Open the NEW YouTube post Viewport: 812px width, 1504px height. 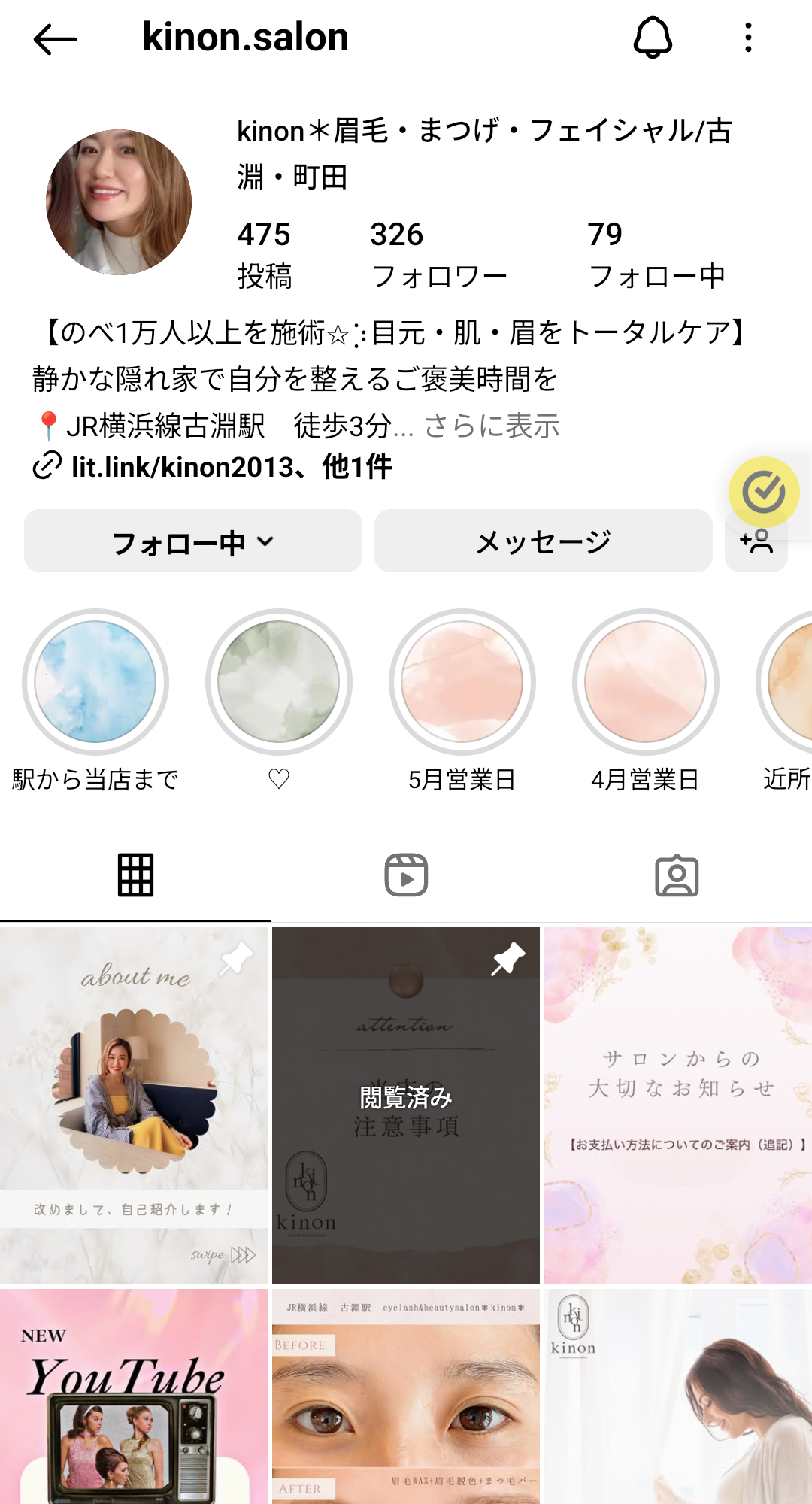(x=134, y=1397)
